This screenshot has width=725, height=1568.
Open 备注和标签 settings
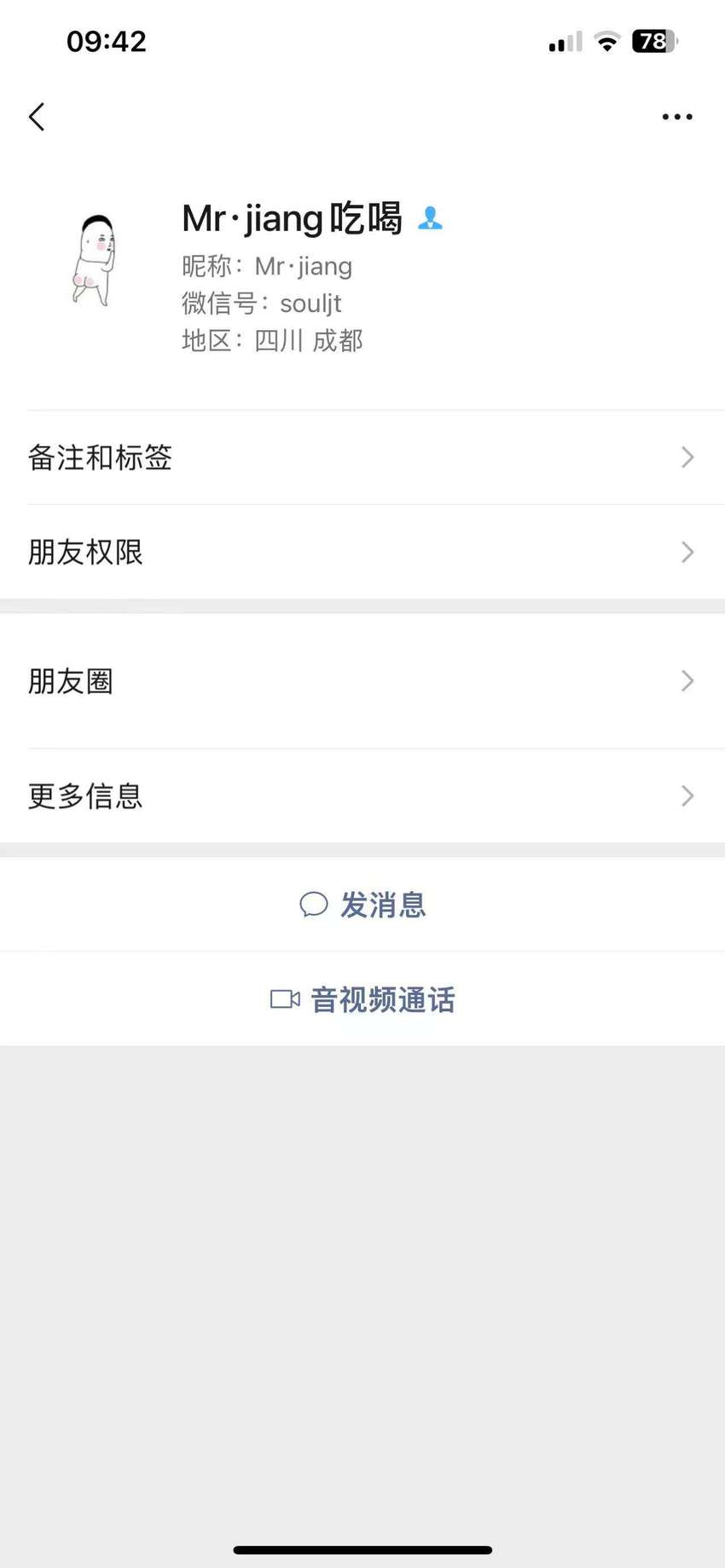362,458
